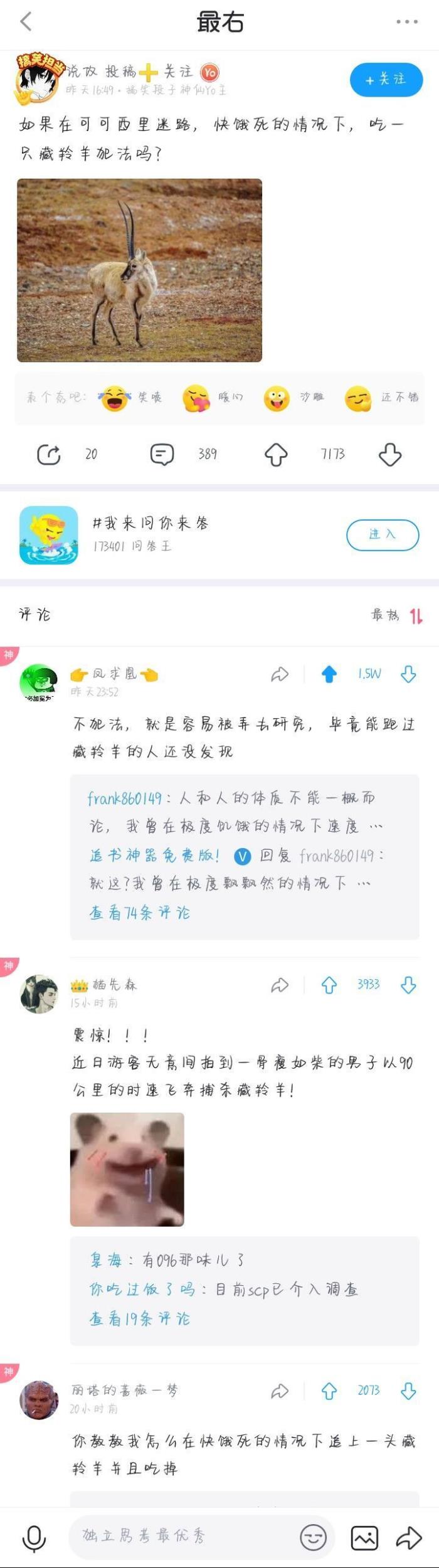The image size is (439, 1568).
Task: Enter the #我来问你来答 topic
Action: pos(382,534)
